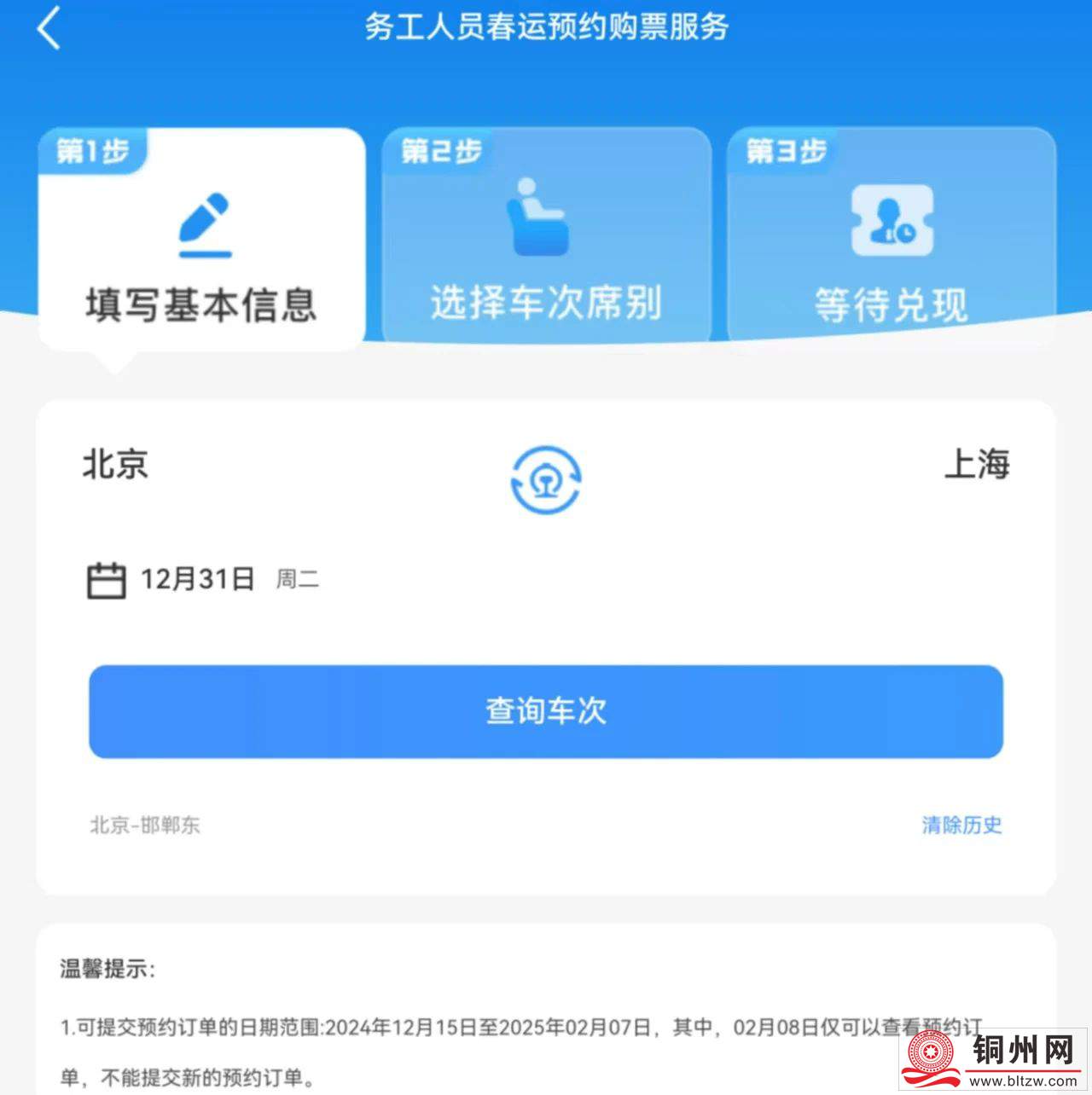Open the date picker for 12月31日
This screenshot has height=1095, width=1092.
197,580
